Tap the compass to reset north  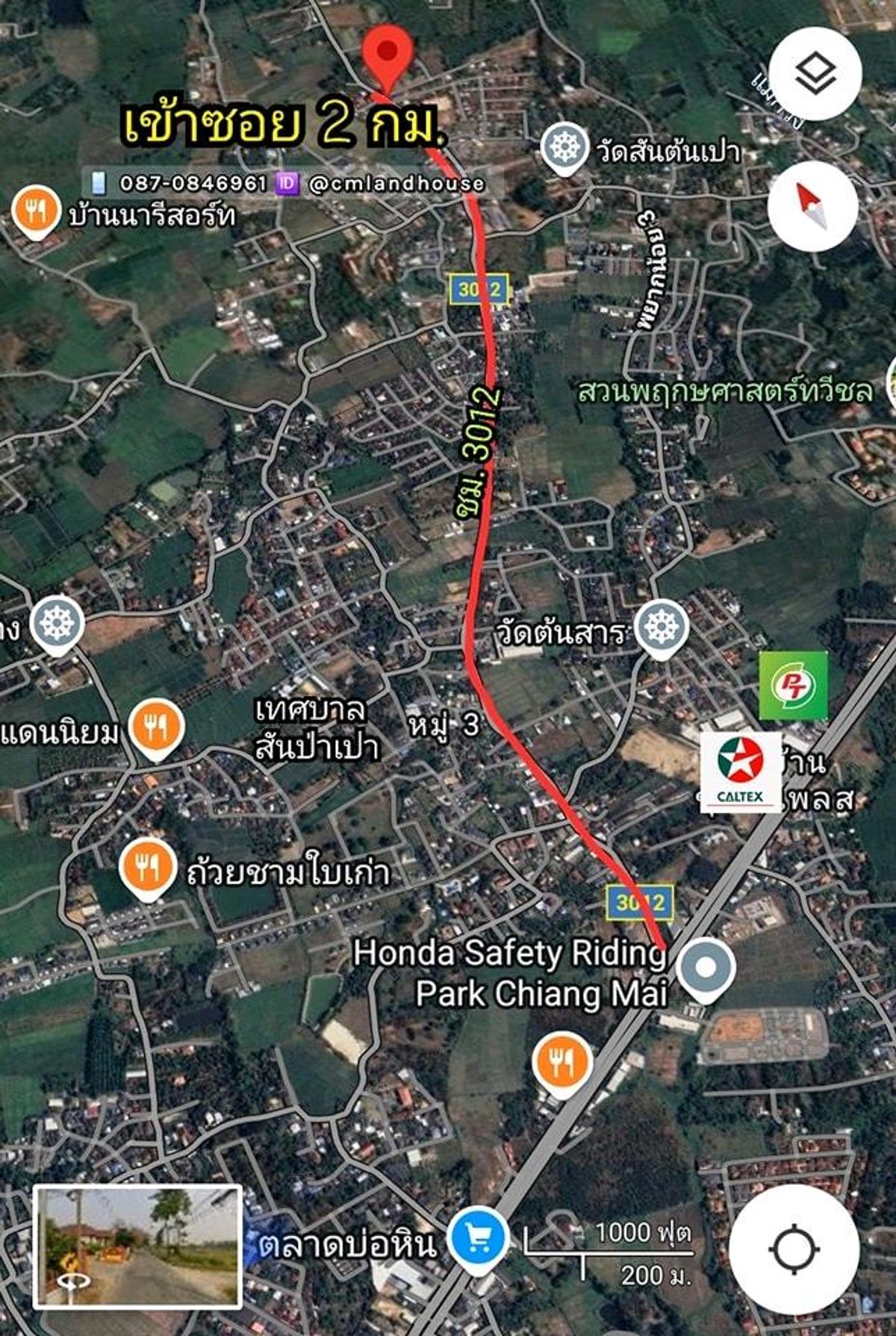812,205
